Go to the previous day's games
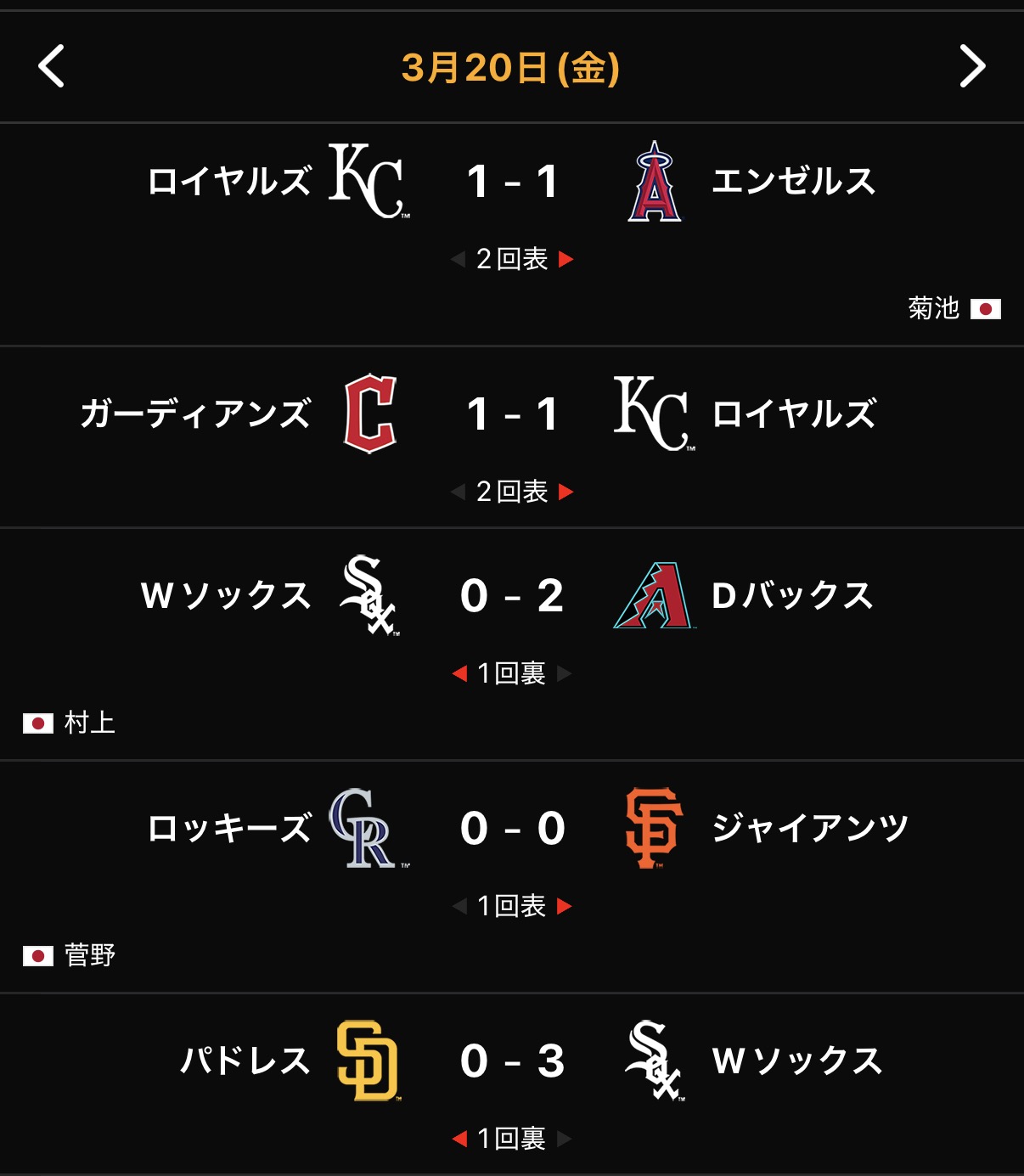The height and width of the screenshot is (1176, 1024). click(52, 67)
